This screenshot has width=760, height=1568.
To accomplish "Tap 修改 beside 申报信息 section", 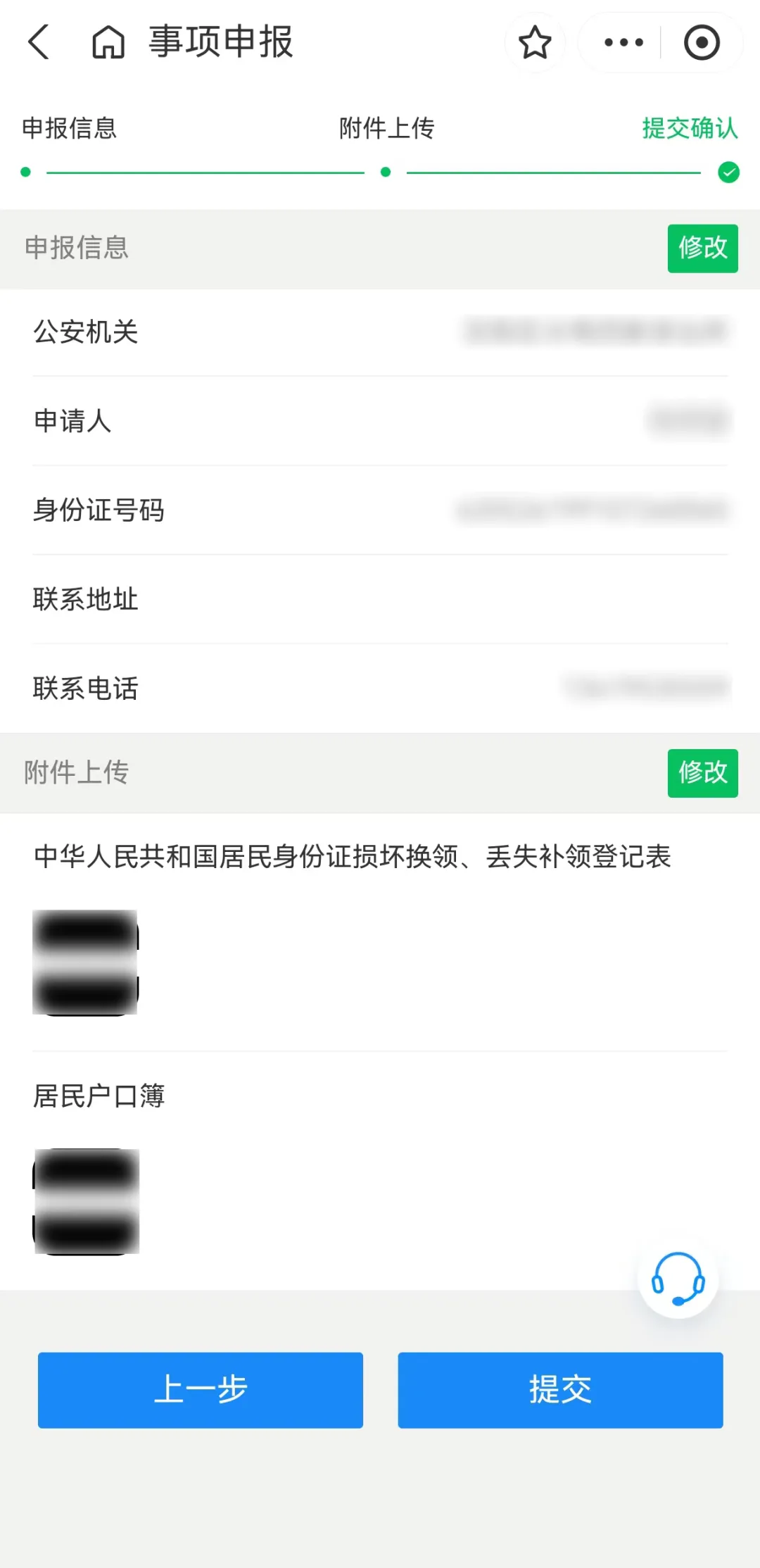I will pyautogui.click(x=702, y=248).
